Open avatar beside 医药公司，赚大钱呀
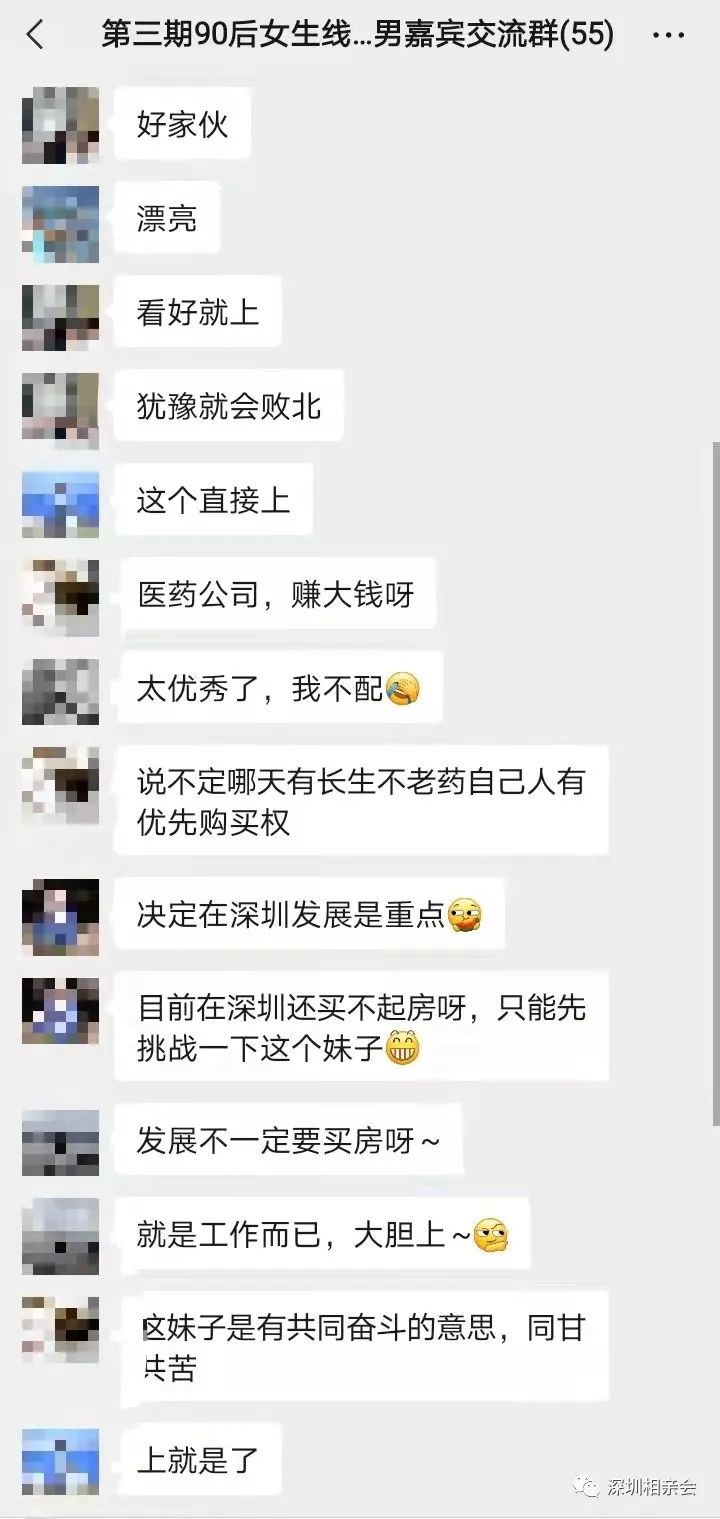Image resolution: width=720 pixels, height=1519 pixels. (x=61, y=597)
